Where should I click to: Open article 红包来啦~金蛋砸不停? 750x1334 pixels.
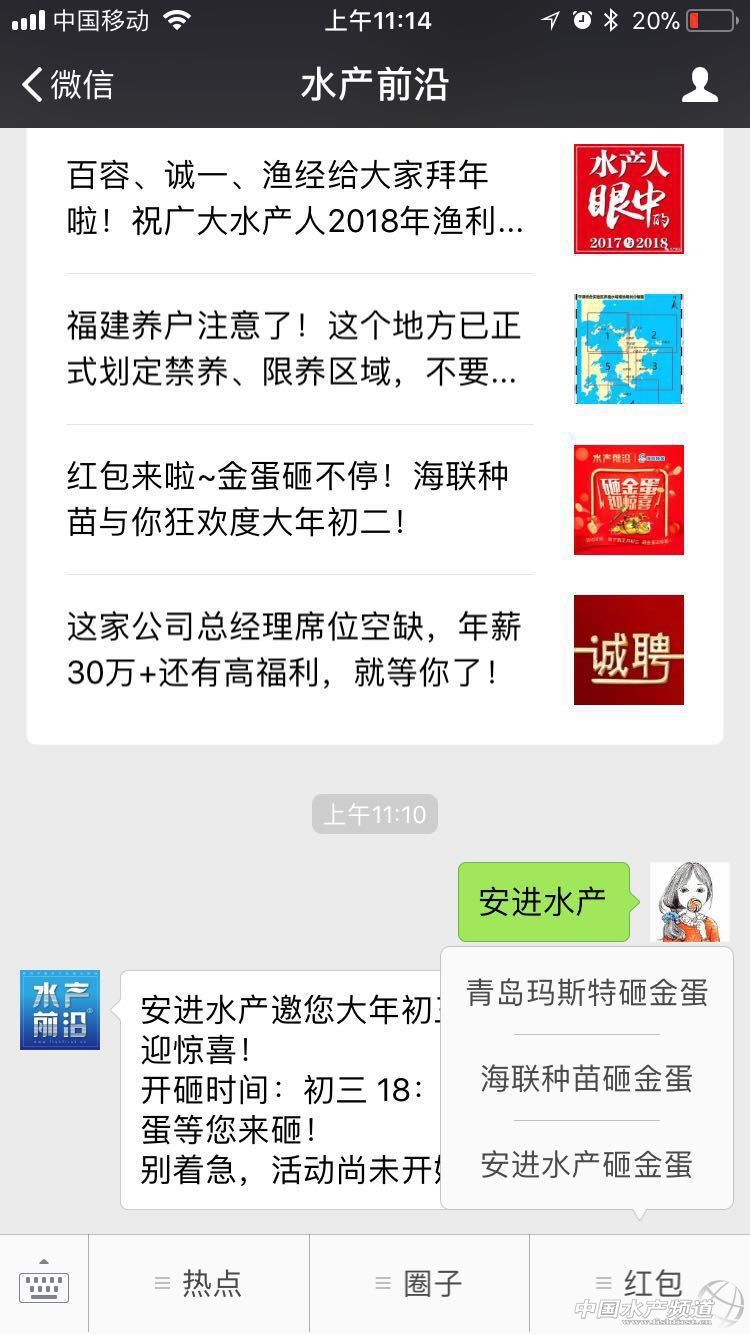(300, 499)
